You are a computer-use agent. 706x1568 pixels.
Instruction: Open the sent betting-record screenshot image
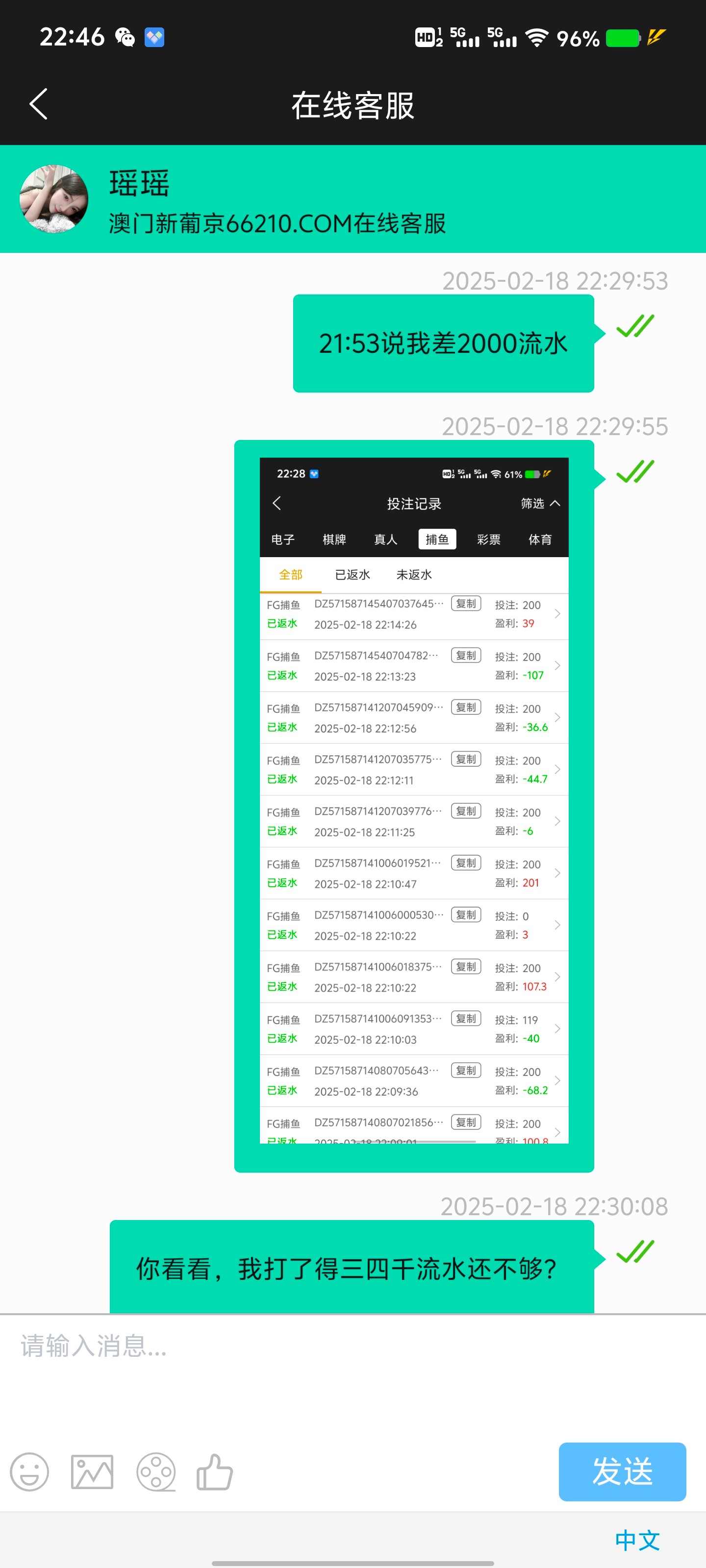click(x=414, y=800)
